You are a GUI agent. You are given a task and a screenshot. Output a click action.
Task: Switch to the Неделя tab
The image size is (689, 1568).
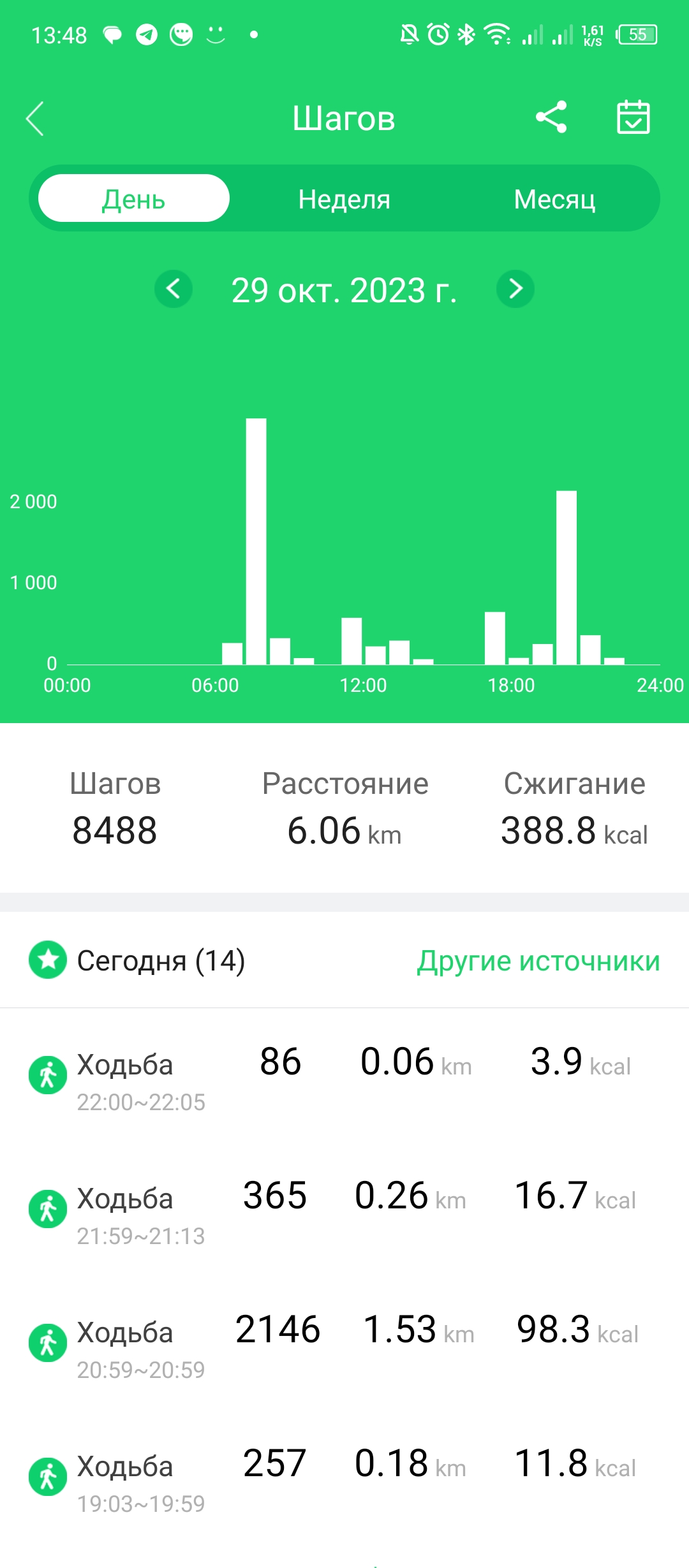[x=344, y=199]
